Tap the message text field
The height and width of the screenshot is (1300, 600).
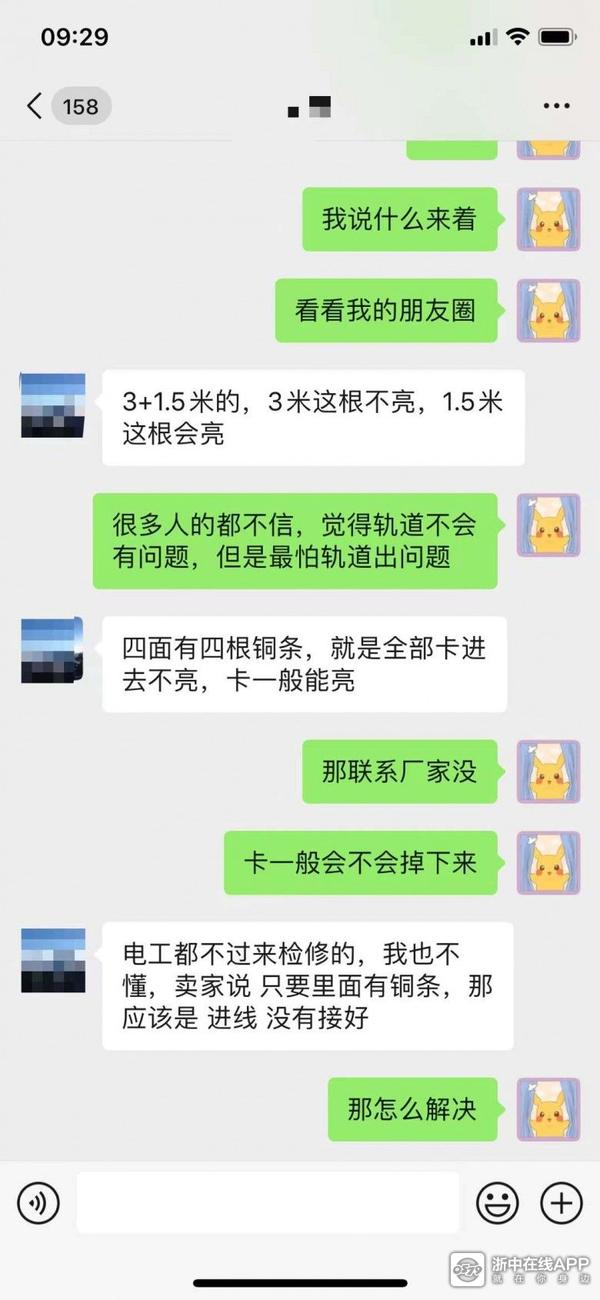[x=267, y=1202]
